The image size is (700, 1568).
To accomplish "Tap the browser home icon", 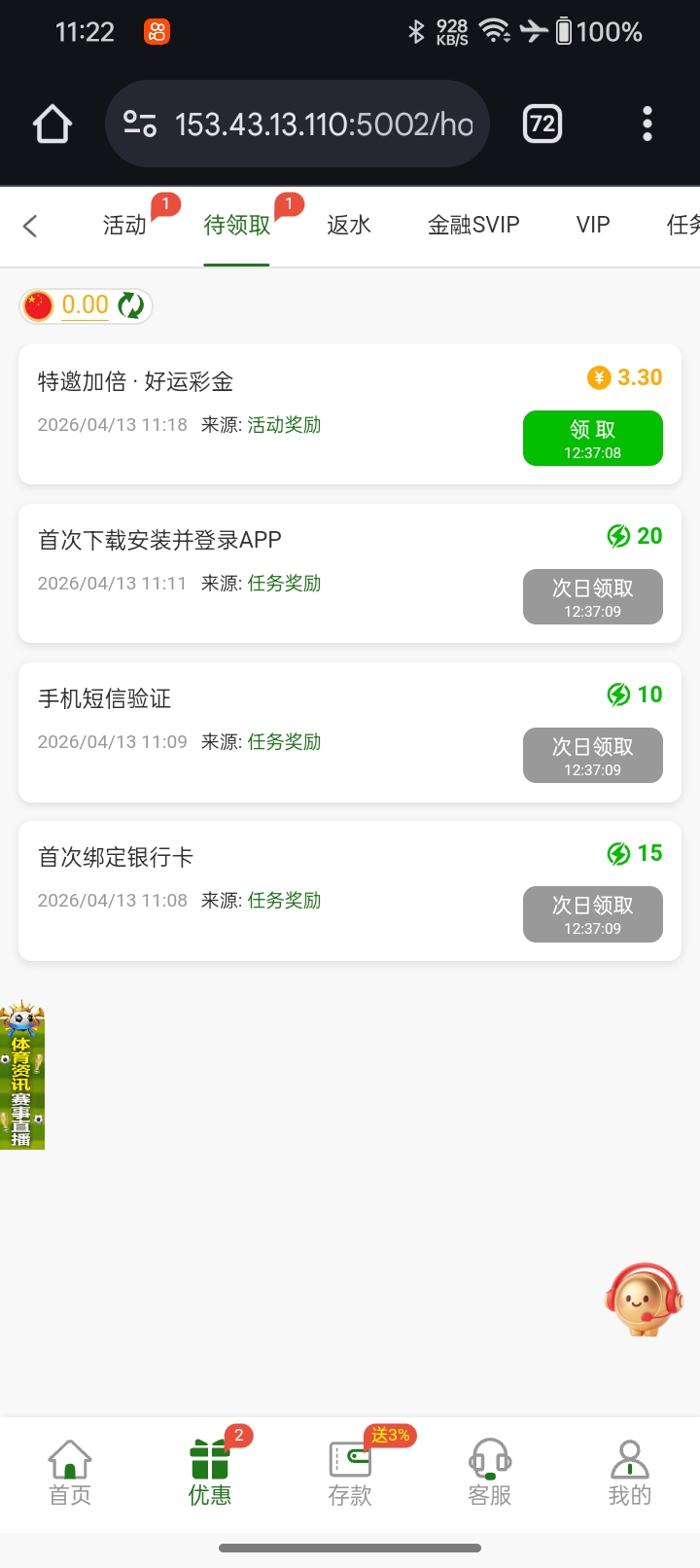I will [52, 125].
